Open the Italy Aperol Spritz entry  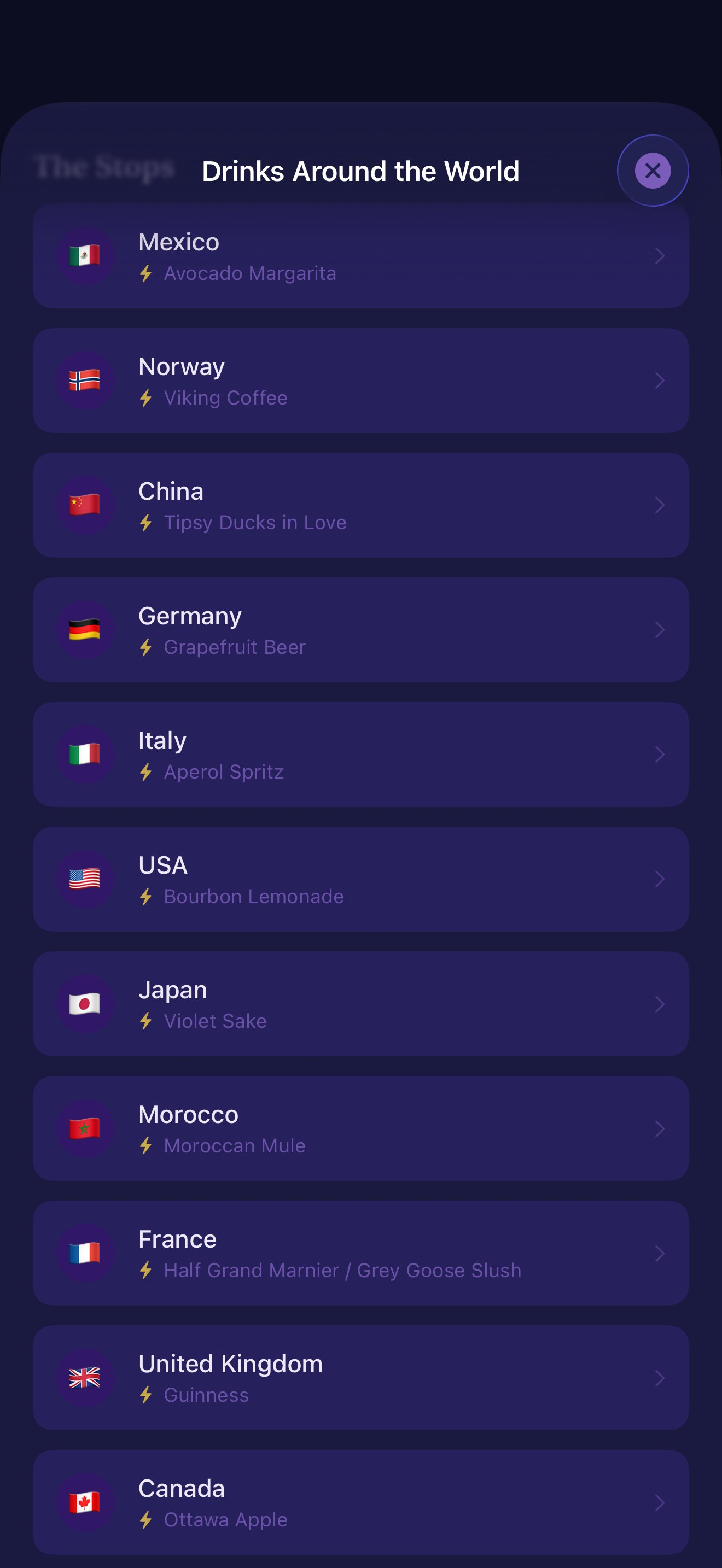pos(361,755)
